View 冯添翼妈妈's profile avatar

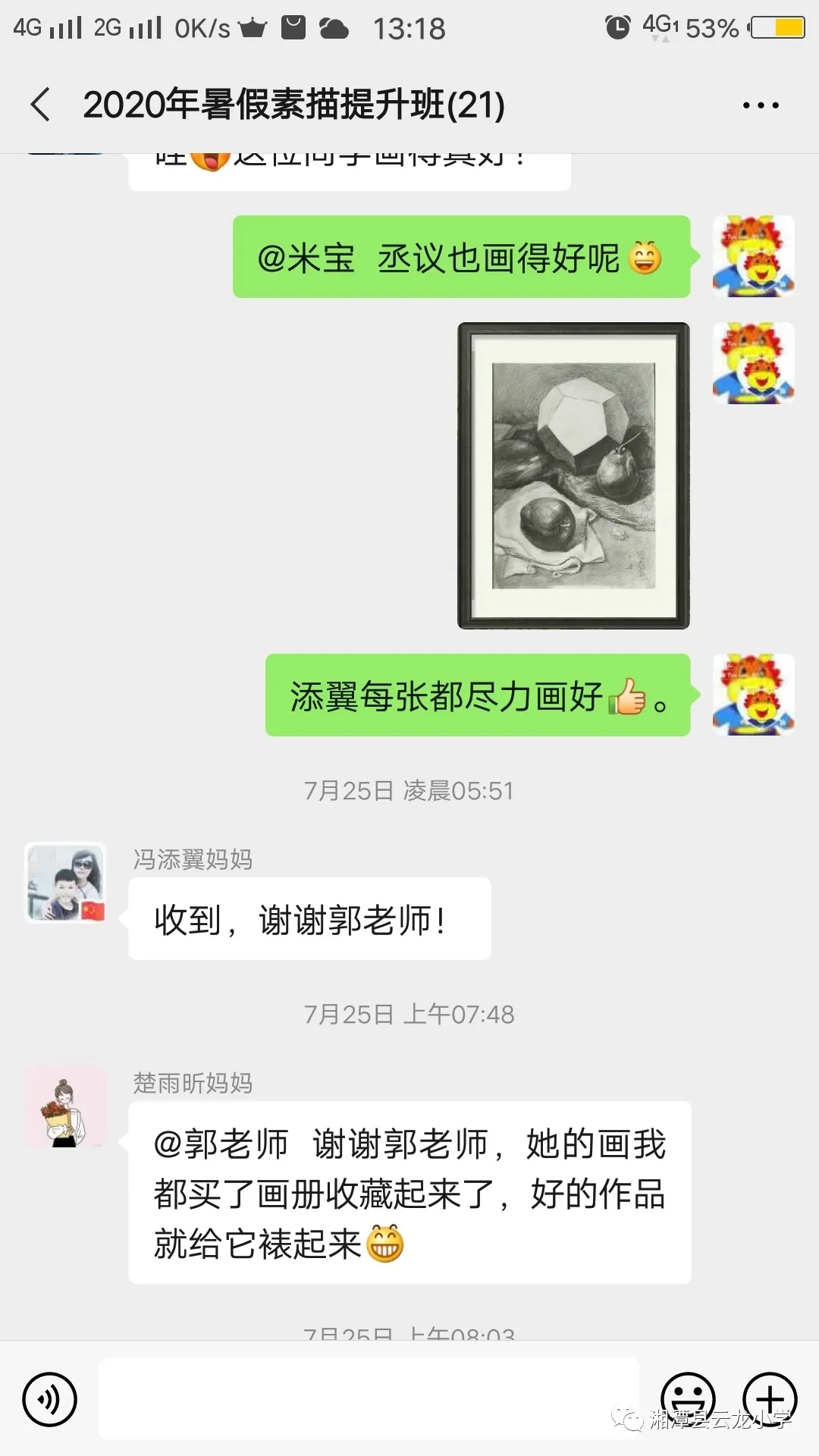tap(65, 883)
